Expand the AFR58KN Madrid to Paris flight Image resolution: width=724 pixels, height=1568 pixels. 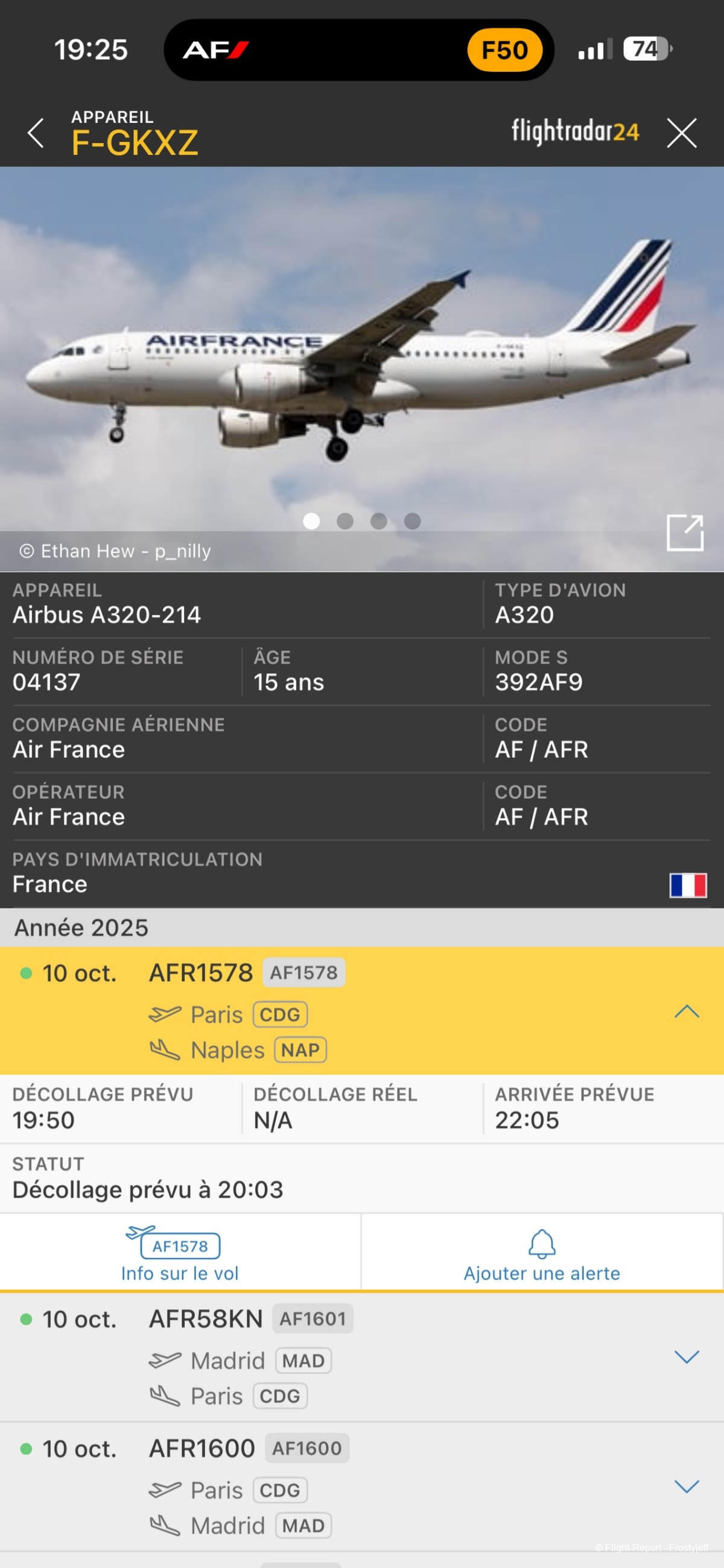point(686,1357)
